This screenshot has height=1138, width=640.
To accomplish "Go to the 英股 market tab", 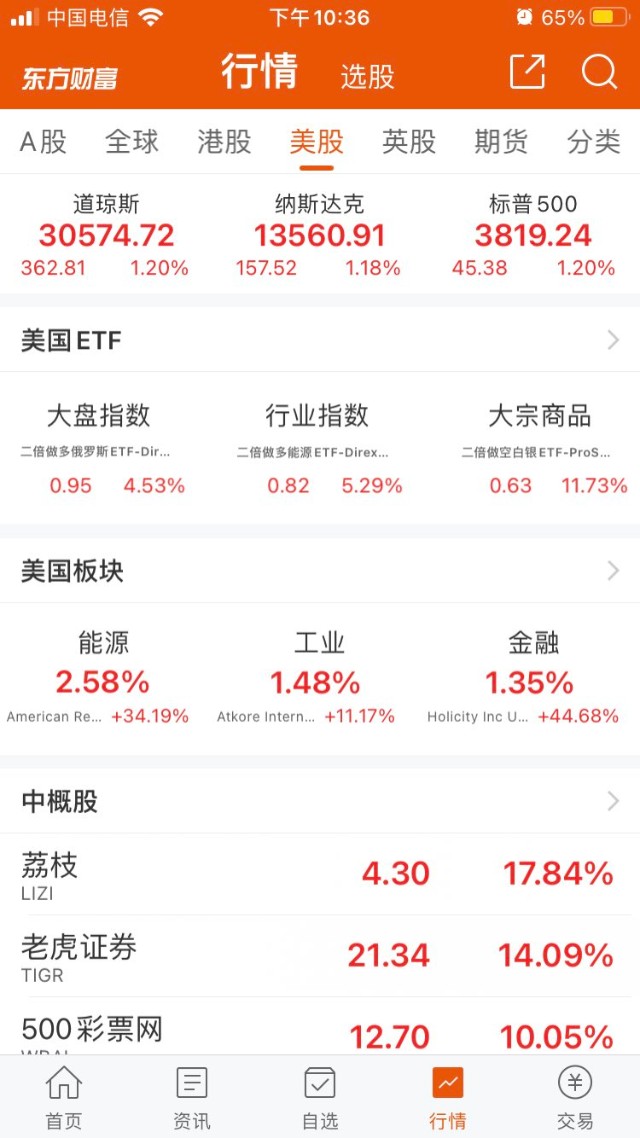I will (409, 142).
